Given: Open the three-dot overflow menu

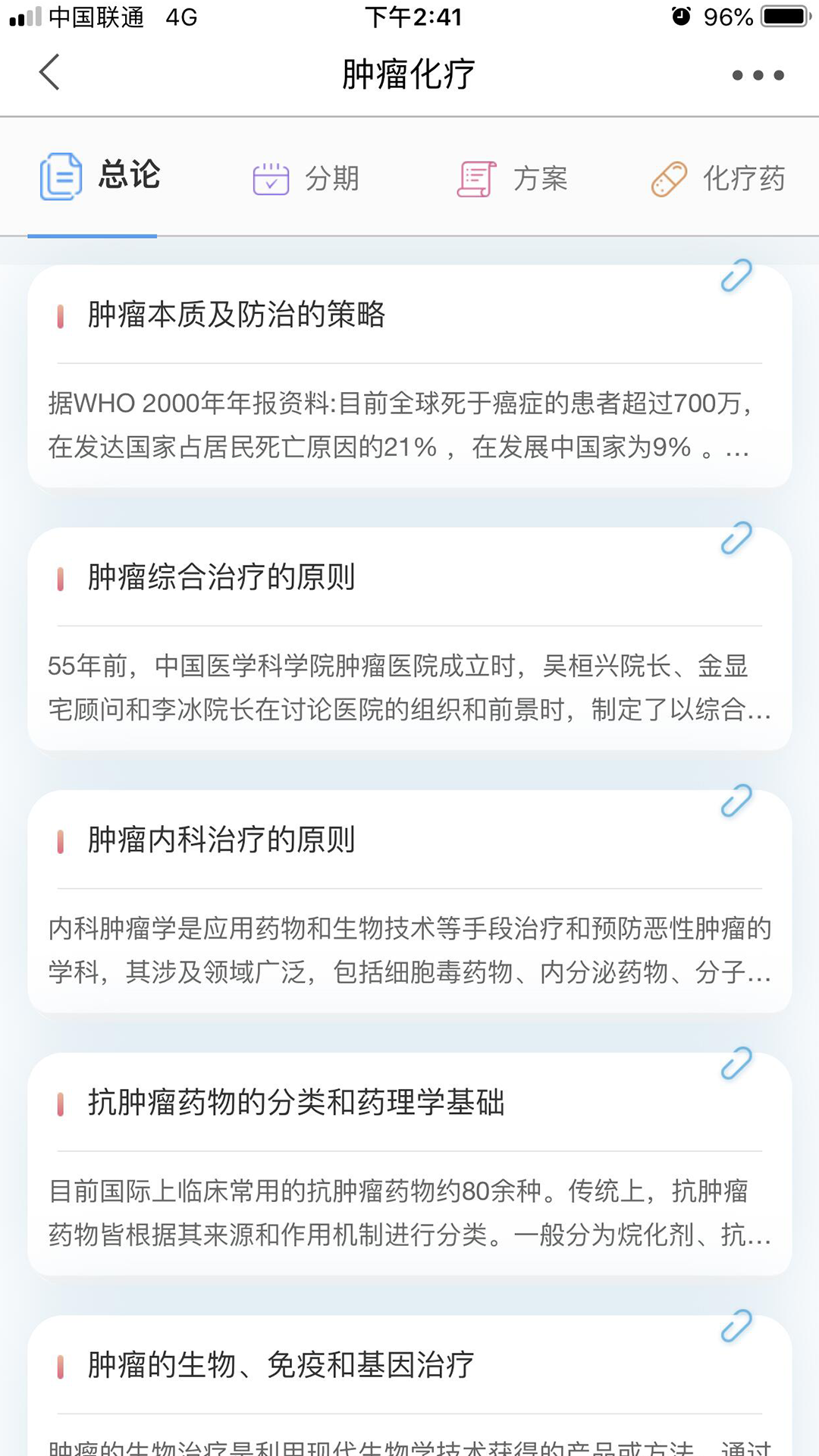Looking at the screenshot, I should pyautogui.click(x=758, y=75).
